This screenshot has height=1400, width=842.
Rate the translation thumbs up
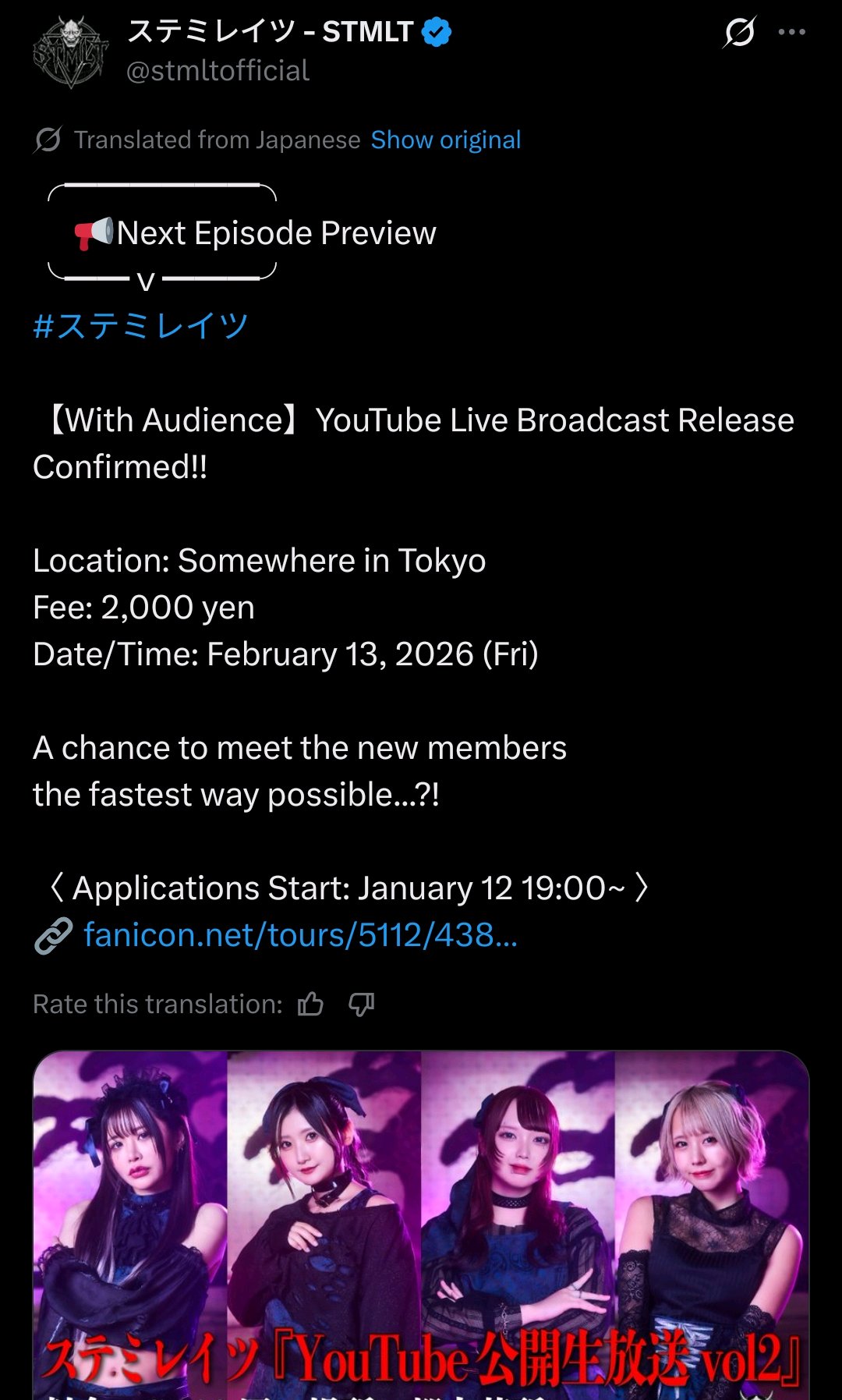310,1004
